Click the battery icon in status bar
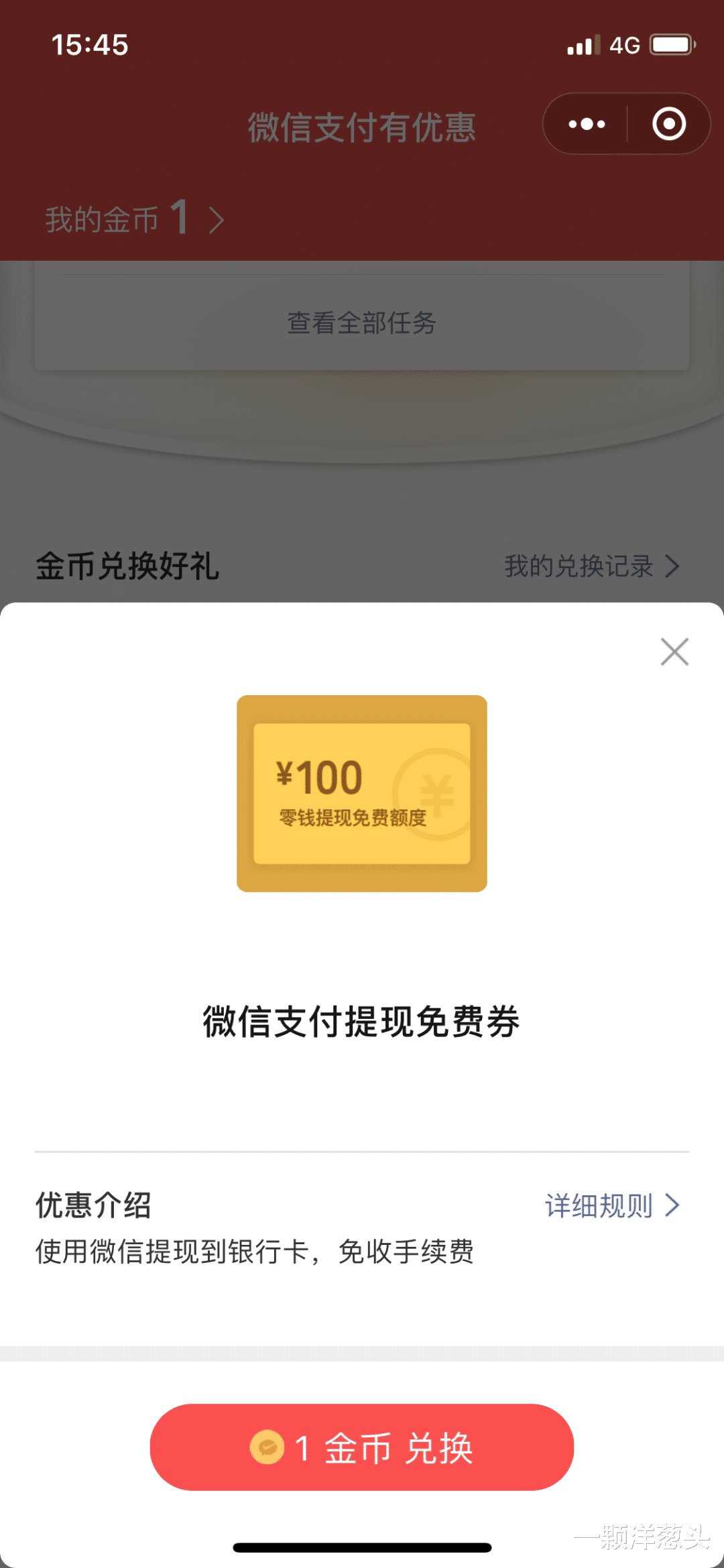Viewport: 724px width, 1568px height. tap(671, 44)
